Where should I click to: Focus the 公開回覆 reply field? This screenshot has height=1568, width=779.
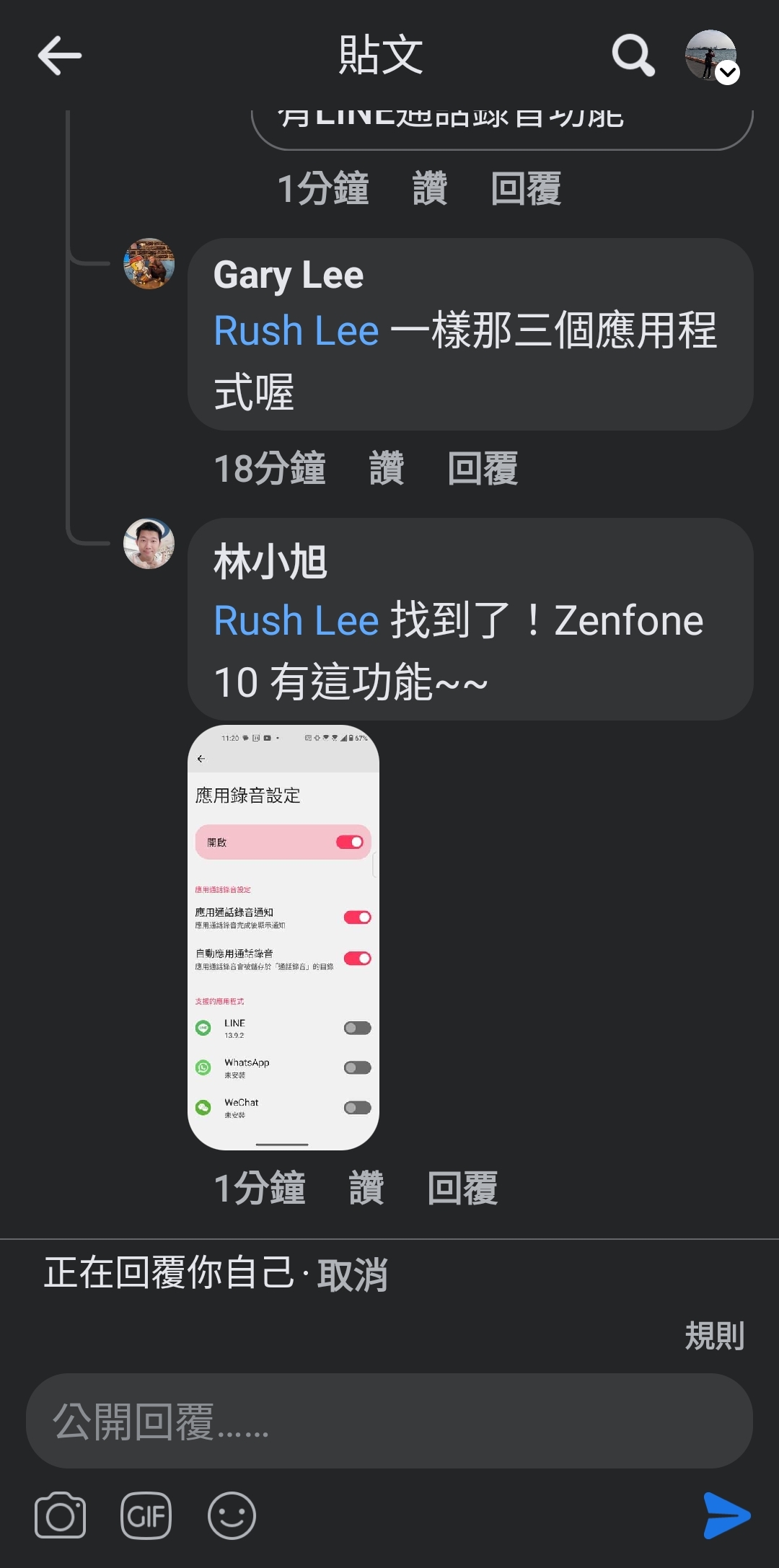click(x=389, y=1421)
